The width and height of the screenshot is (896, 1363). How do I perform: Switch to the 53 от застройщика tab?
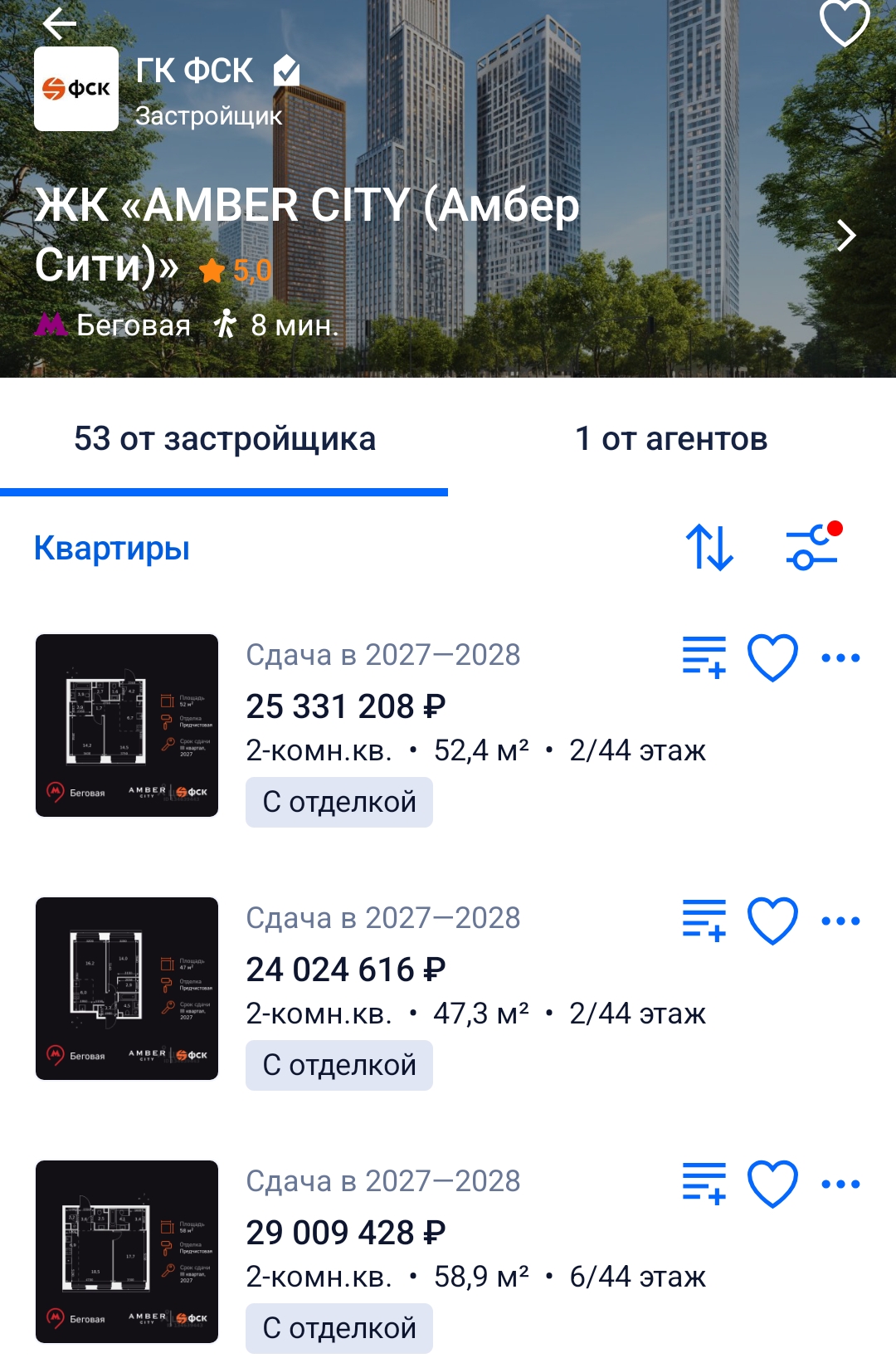click(224, 439)
